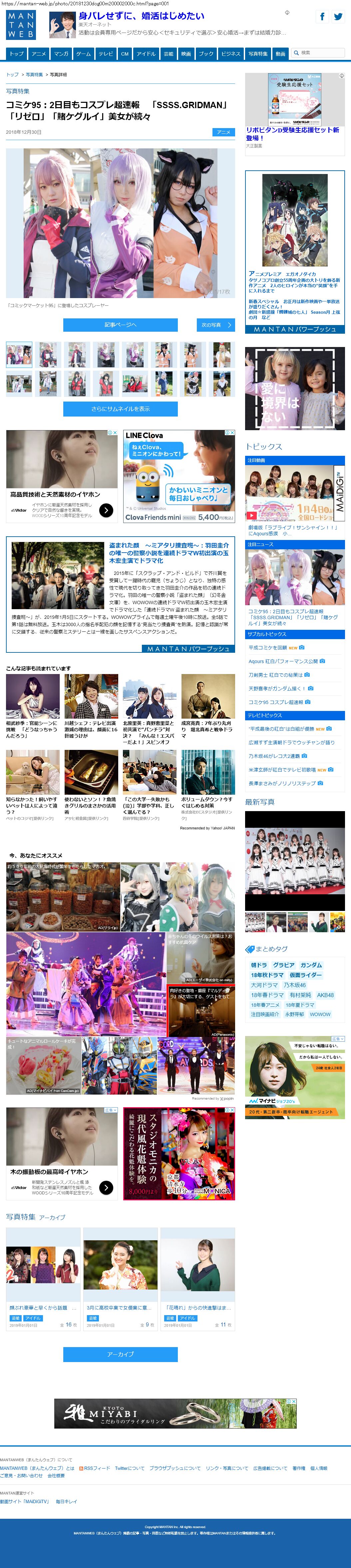Open the アーカイブ button
Image resolution: width=351 pixels, height=1568 pixels.
pyautogui.click(x=120, y=1354)
